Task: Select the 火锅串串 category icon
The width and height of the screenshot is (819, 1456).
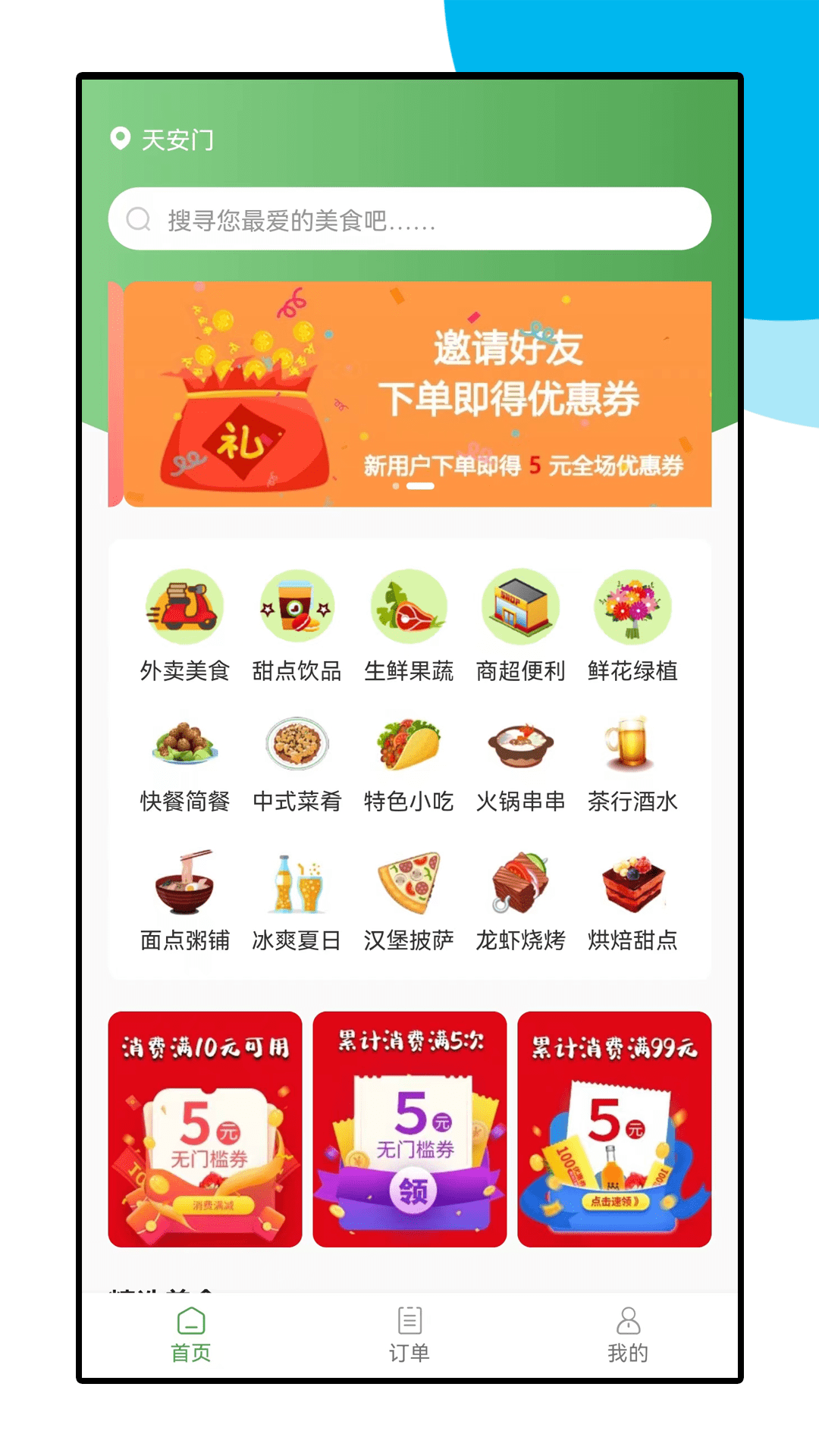Action: [520, 747]
